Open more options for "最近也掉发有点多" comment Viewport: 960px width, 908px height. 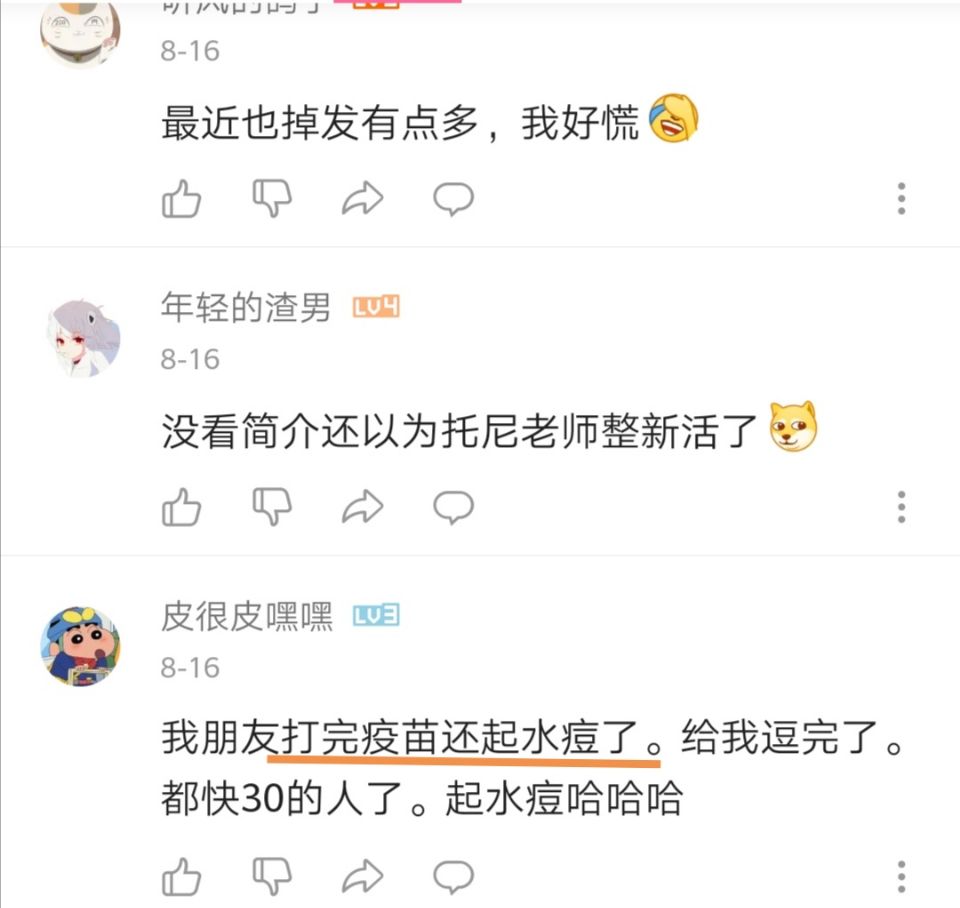coord(902,199)
